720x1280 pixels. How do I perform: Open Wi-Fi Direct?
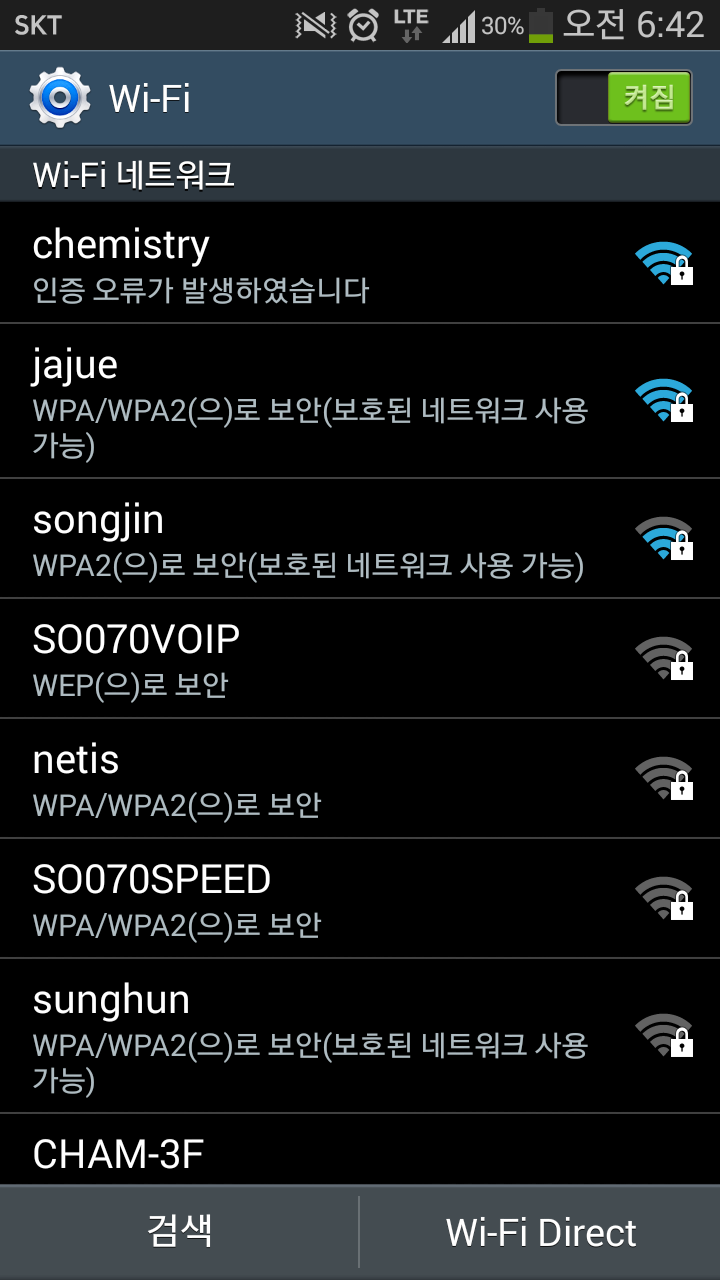pyautogui.click(x=541, y=1232)
